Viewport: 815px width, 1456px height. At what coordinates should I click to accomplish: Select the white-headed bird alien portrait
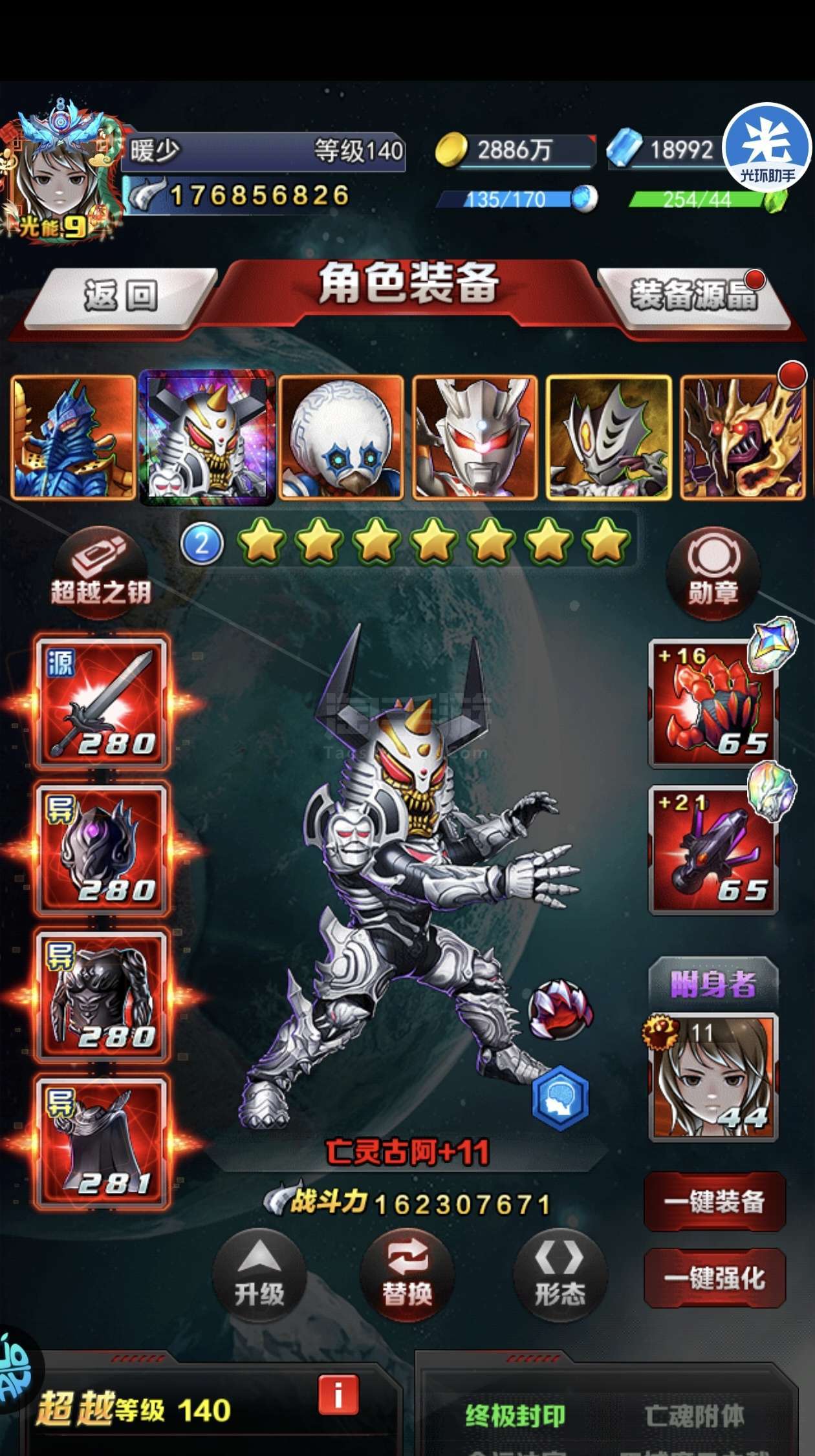(x=342, y=438)
